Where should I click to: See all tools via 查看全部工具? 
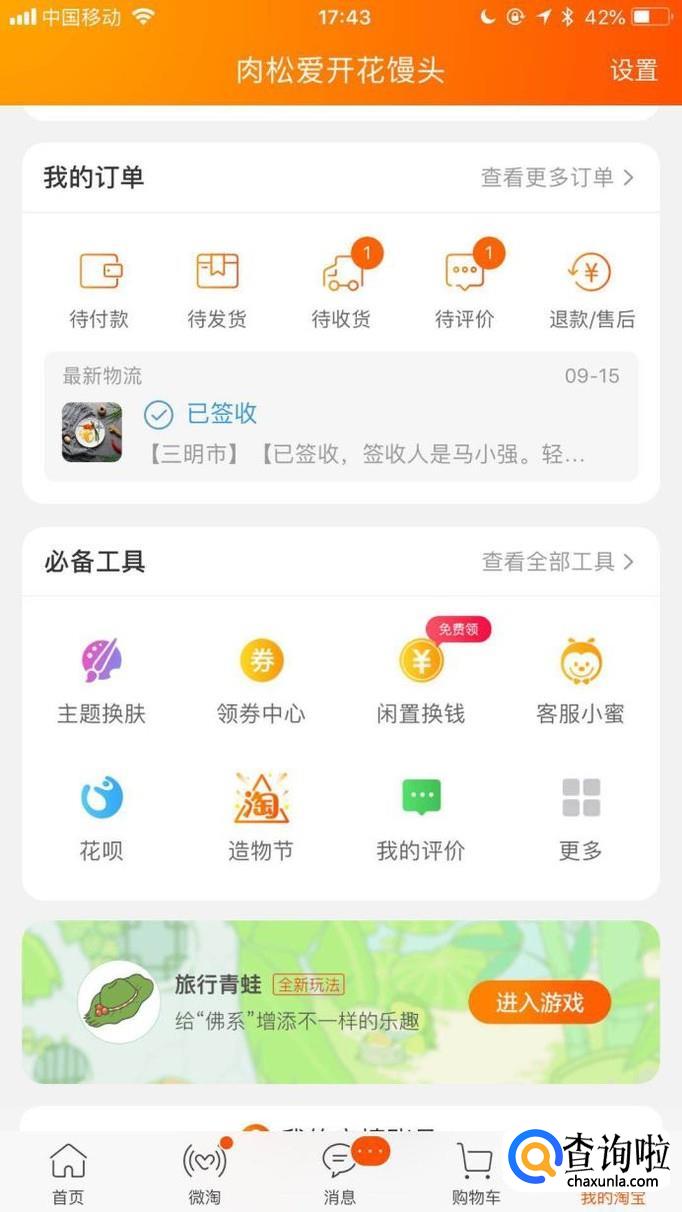tap(557, 562)
